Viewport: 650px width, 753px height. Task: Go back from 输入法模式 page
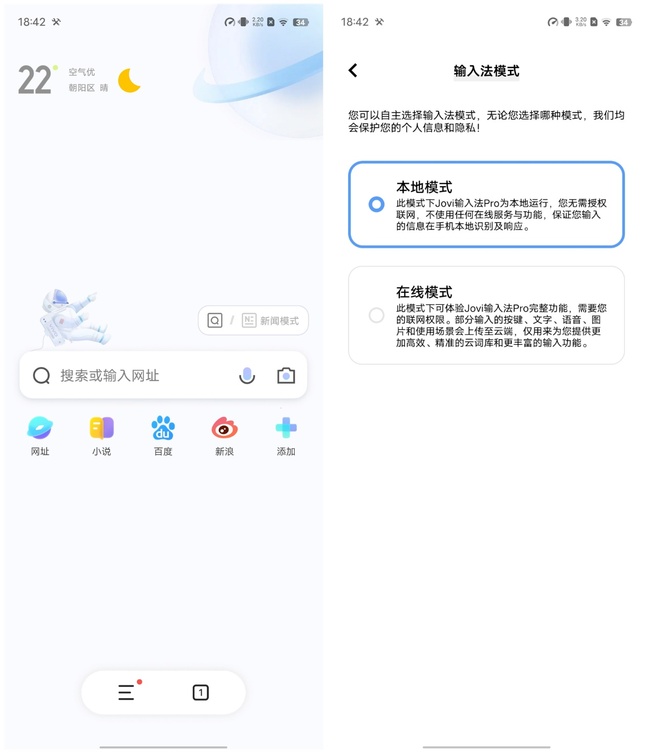click(353, 71)
